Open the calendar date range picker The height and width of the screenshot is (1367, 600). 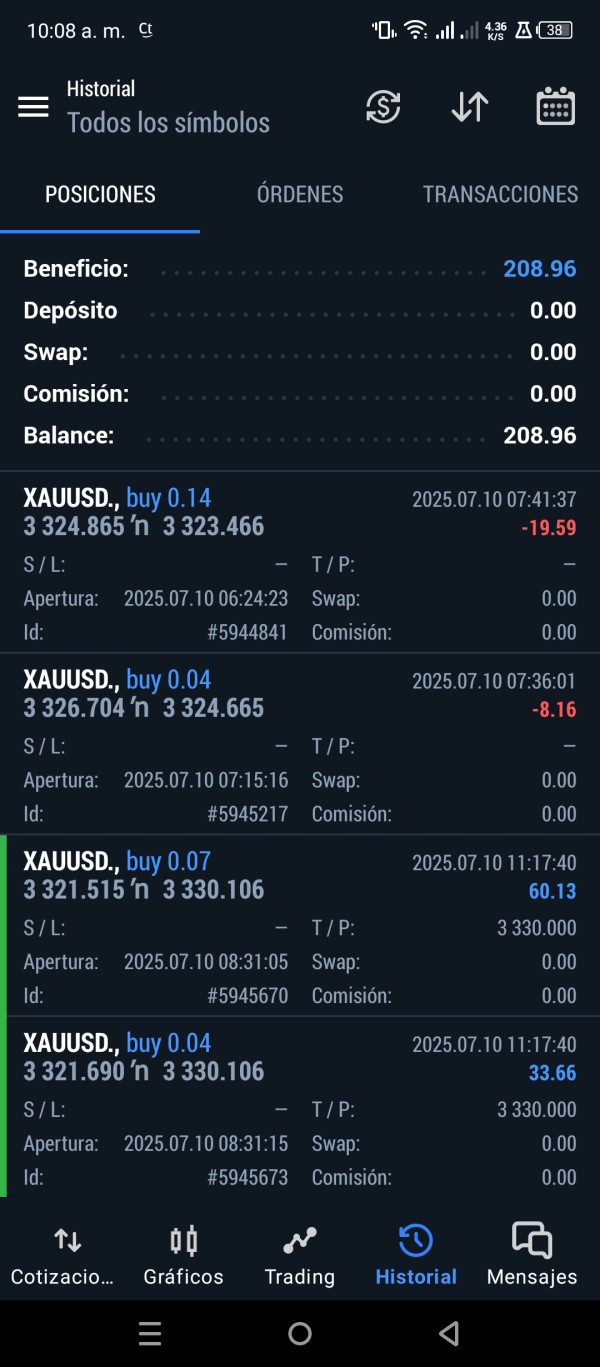tap(555, 107)
